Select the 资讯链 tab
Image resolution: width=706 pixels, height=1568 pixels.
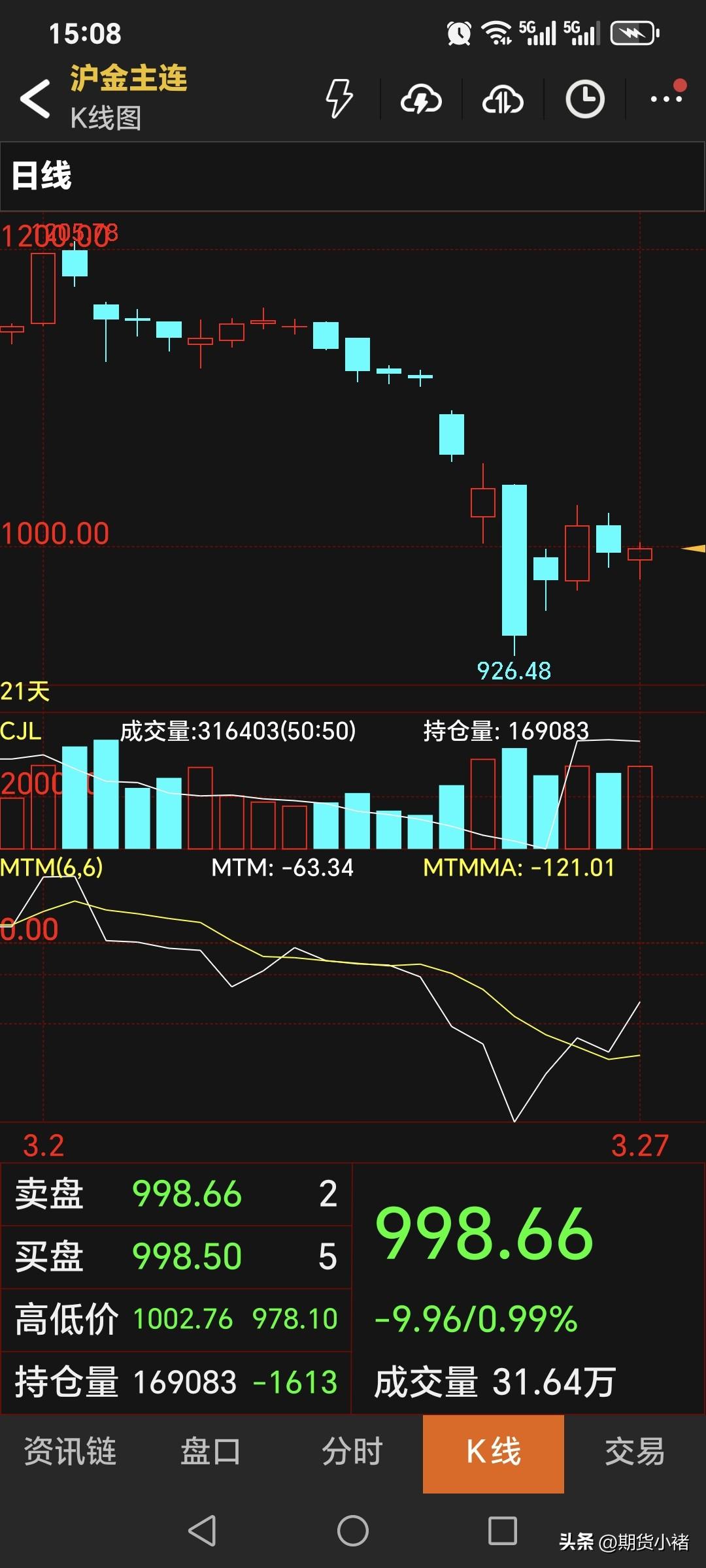pyautogui.click(x=71, y=1452)
